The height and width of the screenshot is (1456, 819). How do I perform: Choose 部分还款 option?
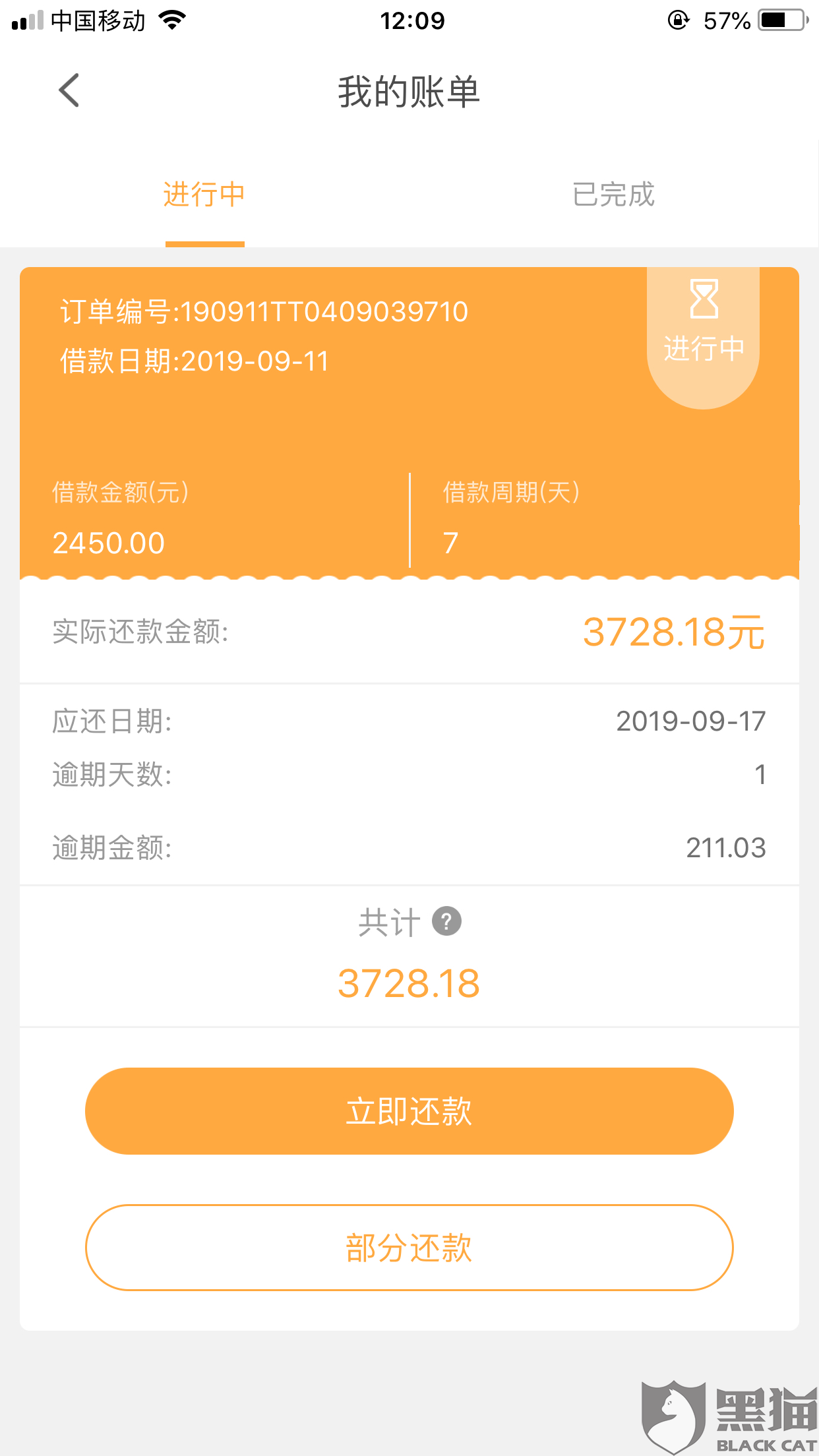pos(409,1248)
